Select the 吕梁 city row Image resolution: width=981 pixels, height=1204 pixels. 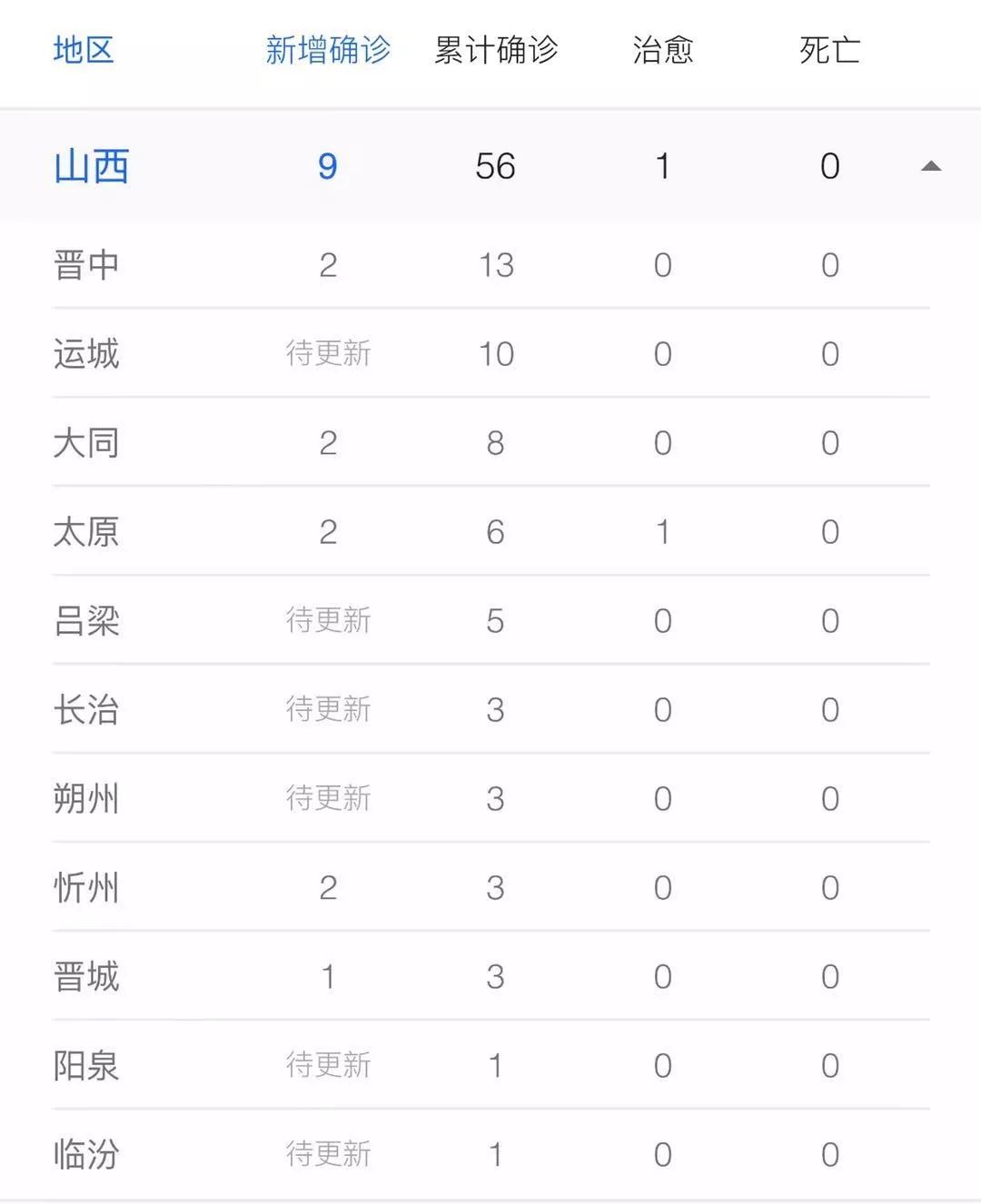(87, 621)
